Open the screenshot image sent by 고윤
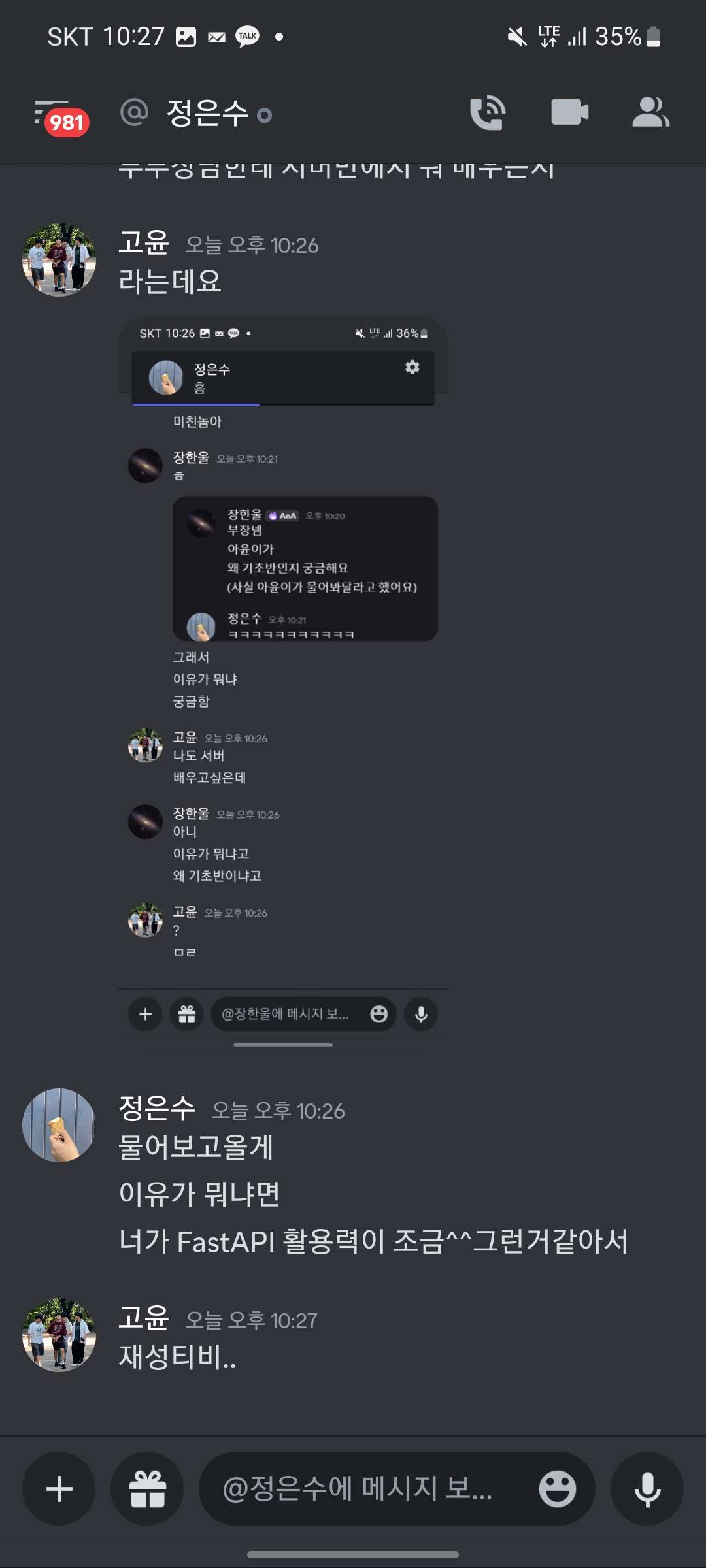This screenshot has height=1568, width=706. [x=282, y=683]
